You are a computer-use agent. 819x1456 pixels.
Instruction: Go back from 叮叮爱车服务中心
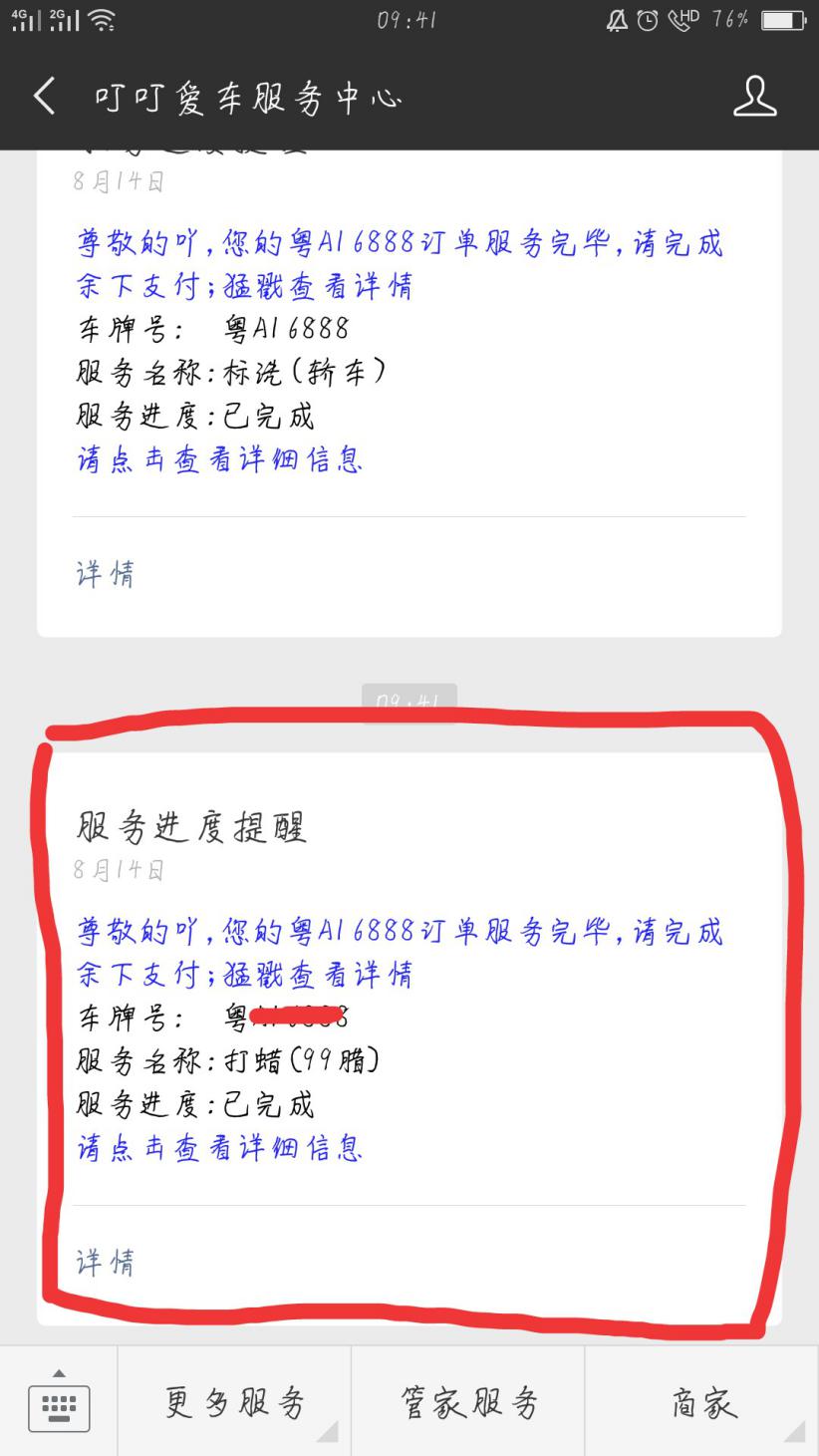(x=45, y=97)
